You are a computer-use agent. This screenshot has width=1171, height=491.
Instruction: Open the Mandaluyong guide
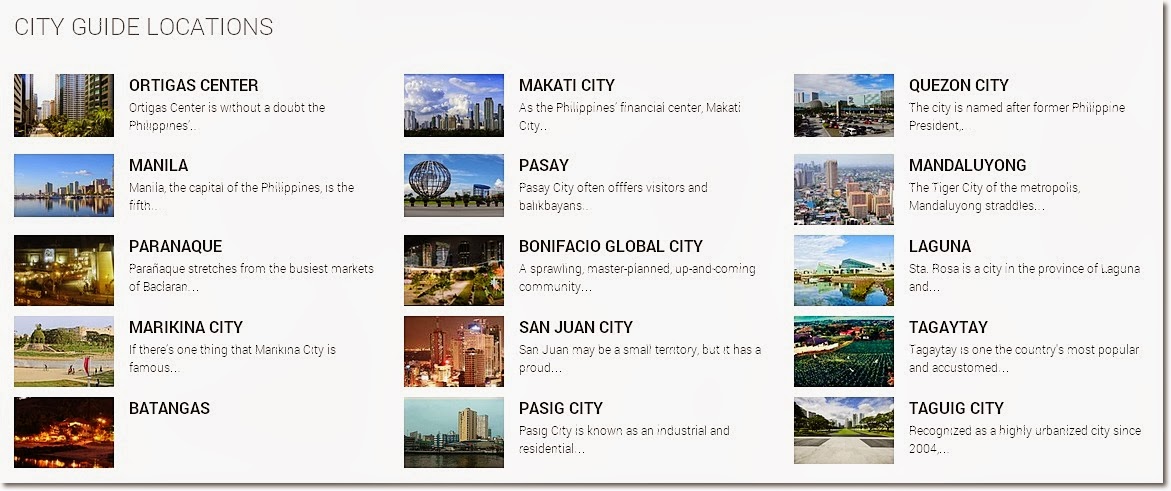click(x=967, y=166)
